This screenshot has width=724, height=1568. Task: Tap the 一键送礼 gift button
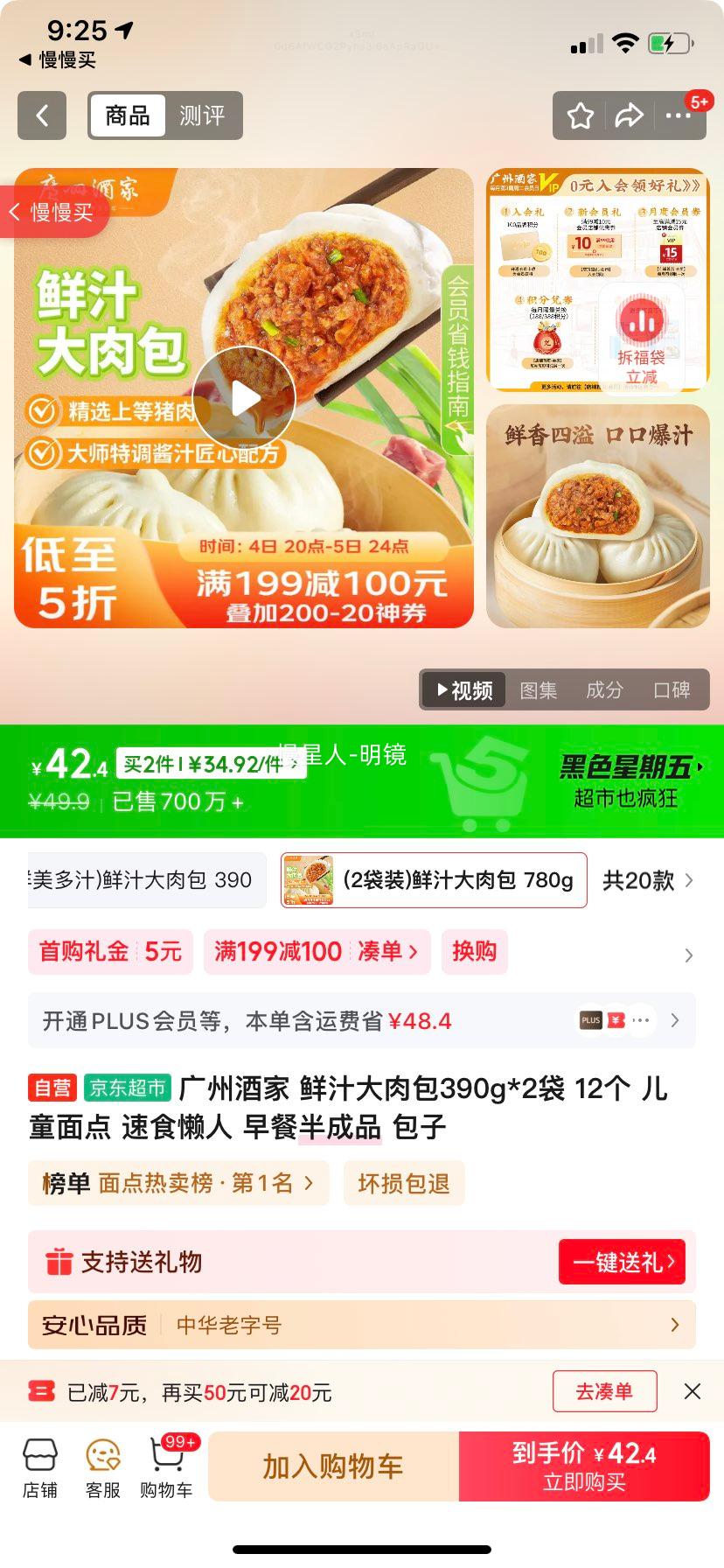pos(622,1262)
